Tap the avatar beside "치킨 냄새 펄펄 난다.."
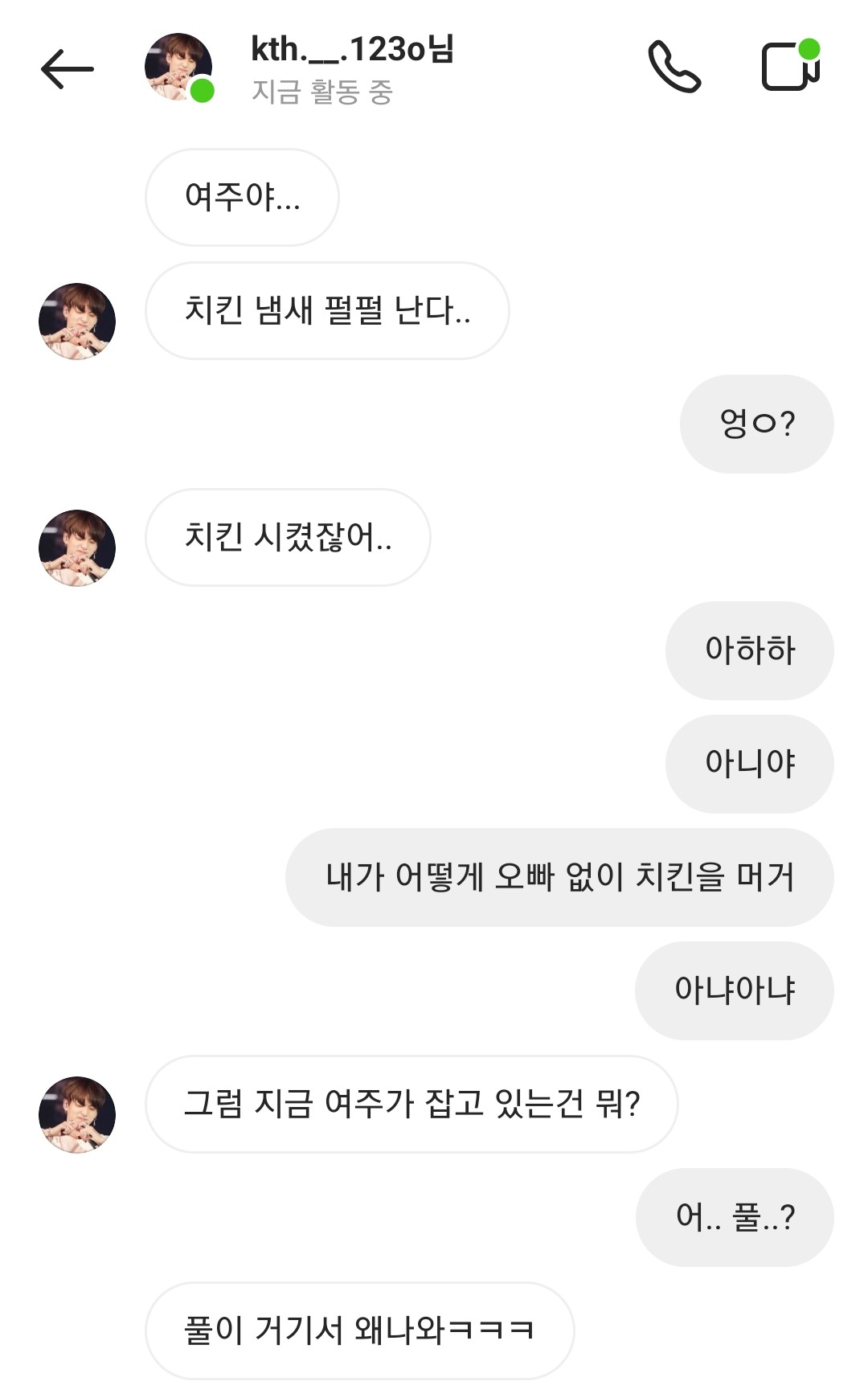 pyautogui.click(x=77, y=321)
